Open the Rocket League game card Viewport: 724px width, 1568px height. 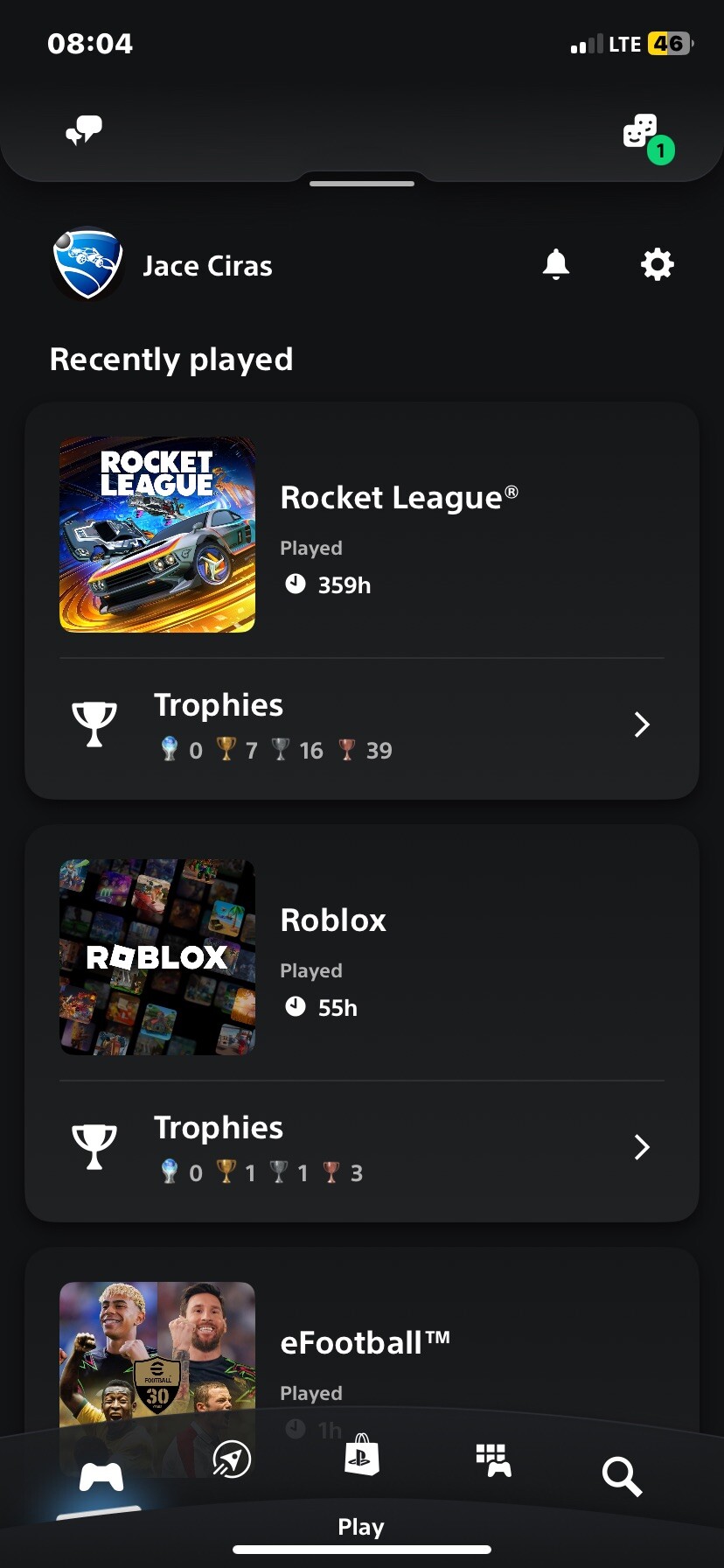pos(362,534)
